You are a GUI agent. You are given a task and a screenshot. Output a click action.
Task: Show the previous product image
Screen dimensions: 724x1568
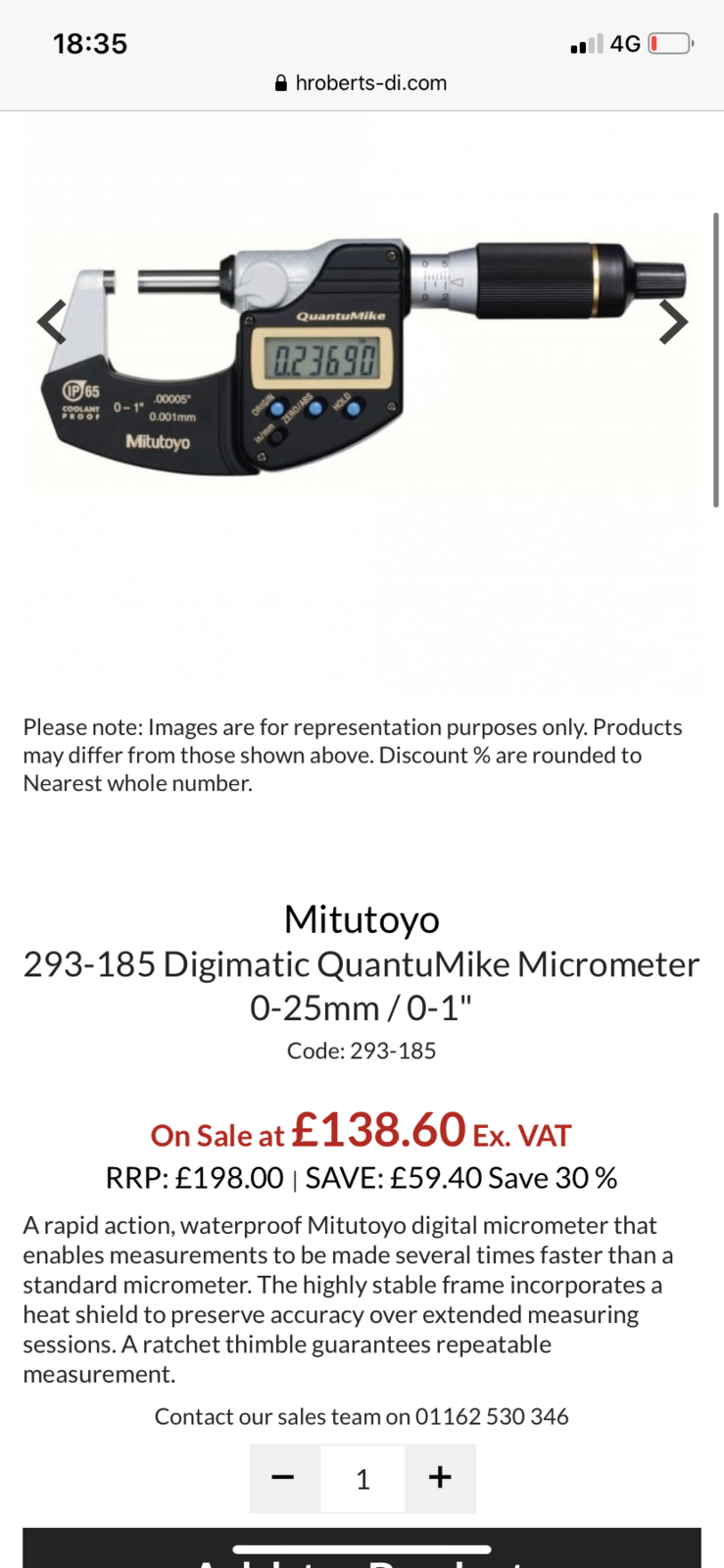[x=52, y=321]
